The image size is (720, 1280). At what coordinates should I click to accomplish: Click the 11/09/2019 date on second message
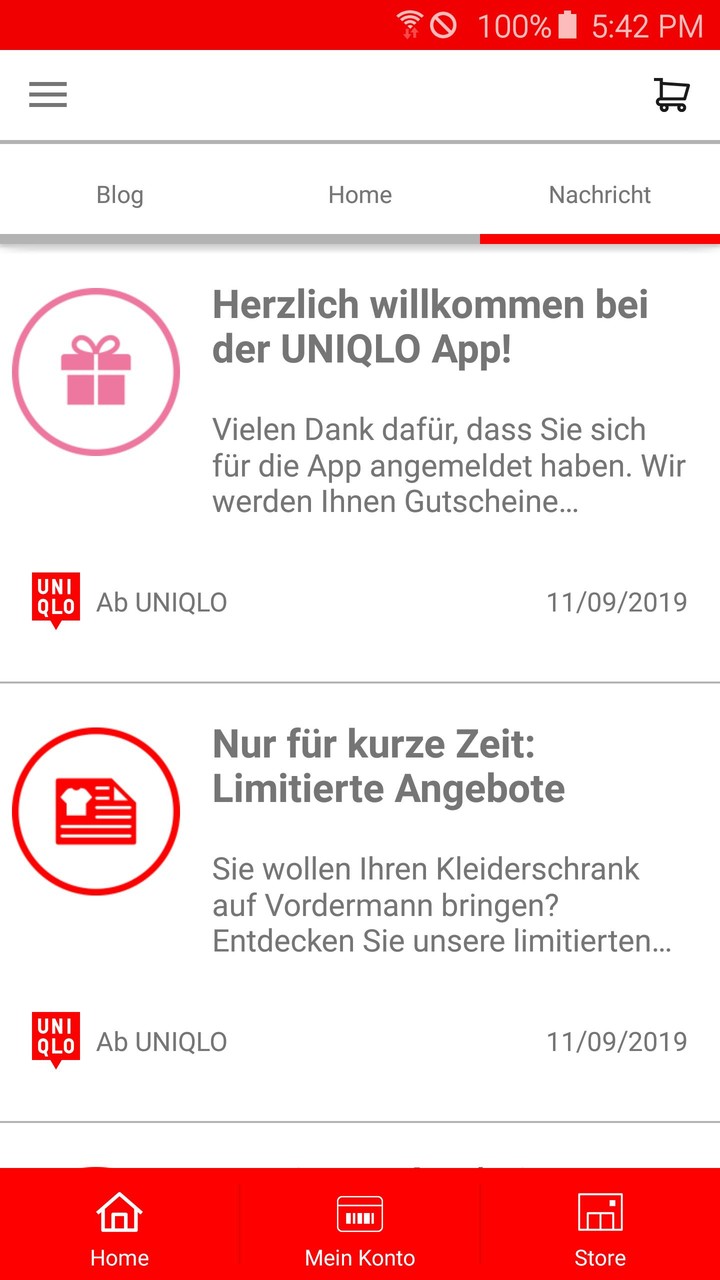pyautogui.click(x=616, y=1041)
